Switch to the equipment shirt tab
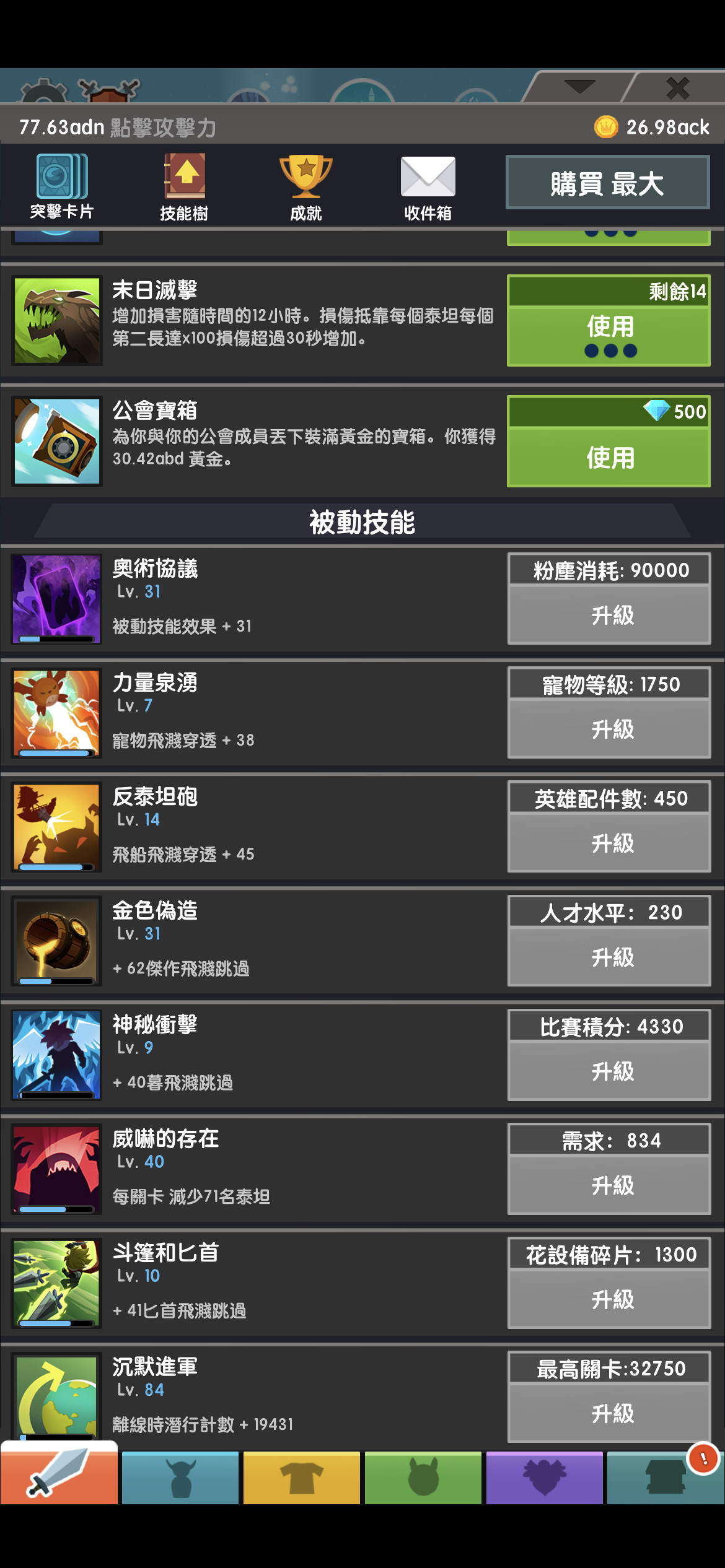This screenshot has height=1568, width=725. tap(302, 1478)
